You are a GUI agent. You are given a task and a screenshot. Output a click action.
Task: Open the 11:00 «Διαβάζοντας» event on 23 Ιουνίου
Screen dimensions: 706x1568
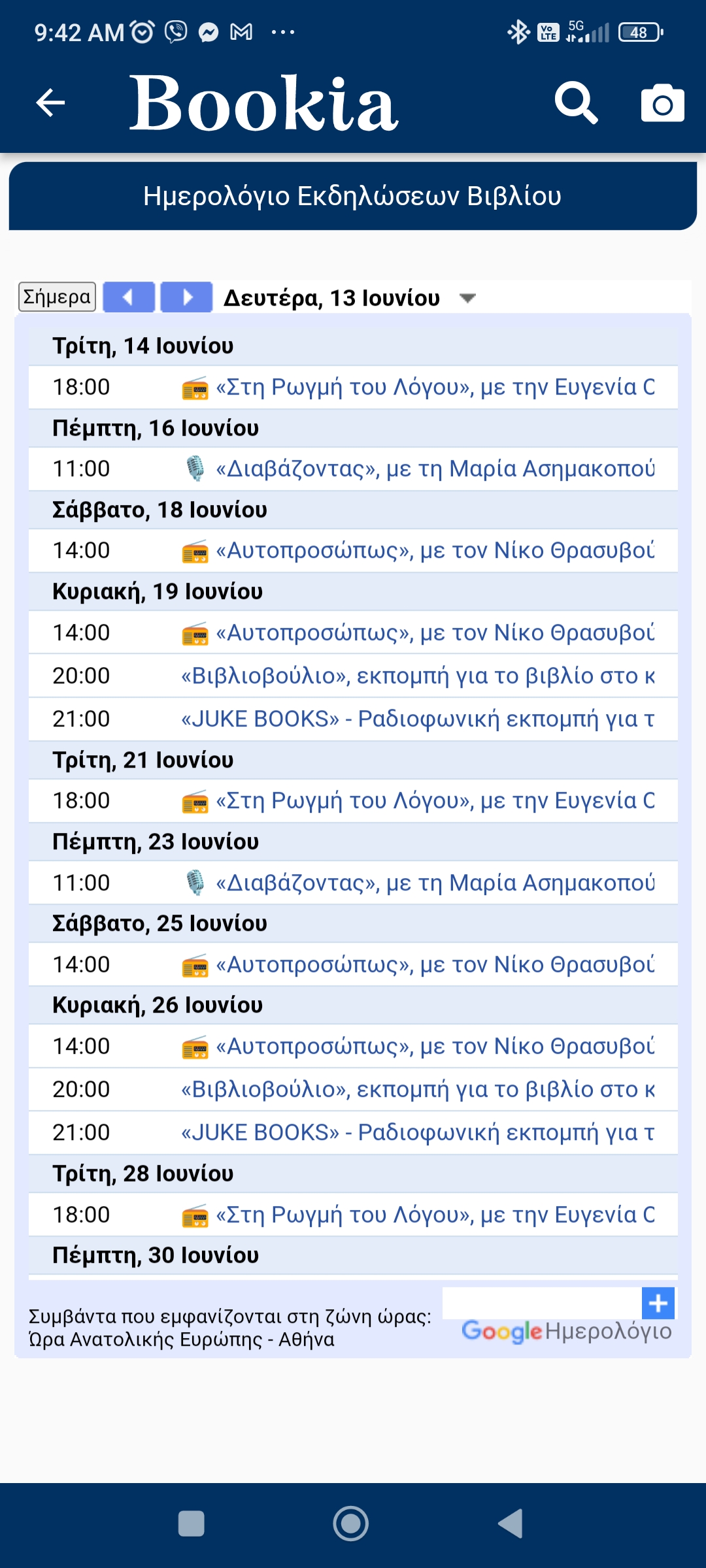pos(418,883)
